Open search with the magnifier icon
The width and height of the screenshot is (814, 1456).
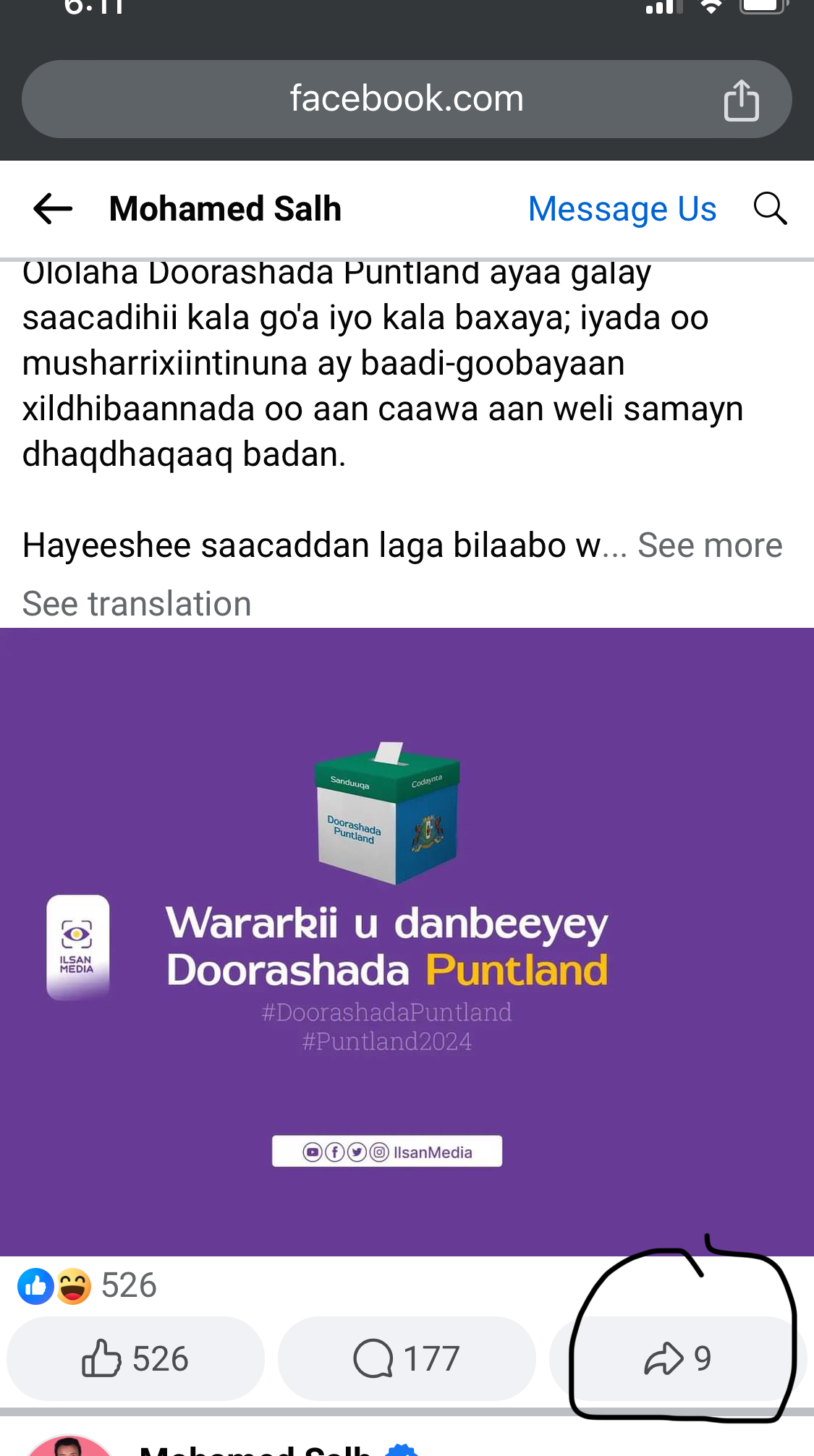770,209
